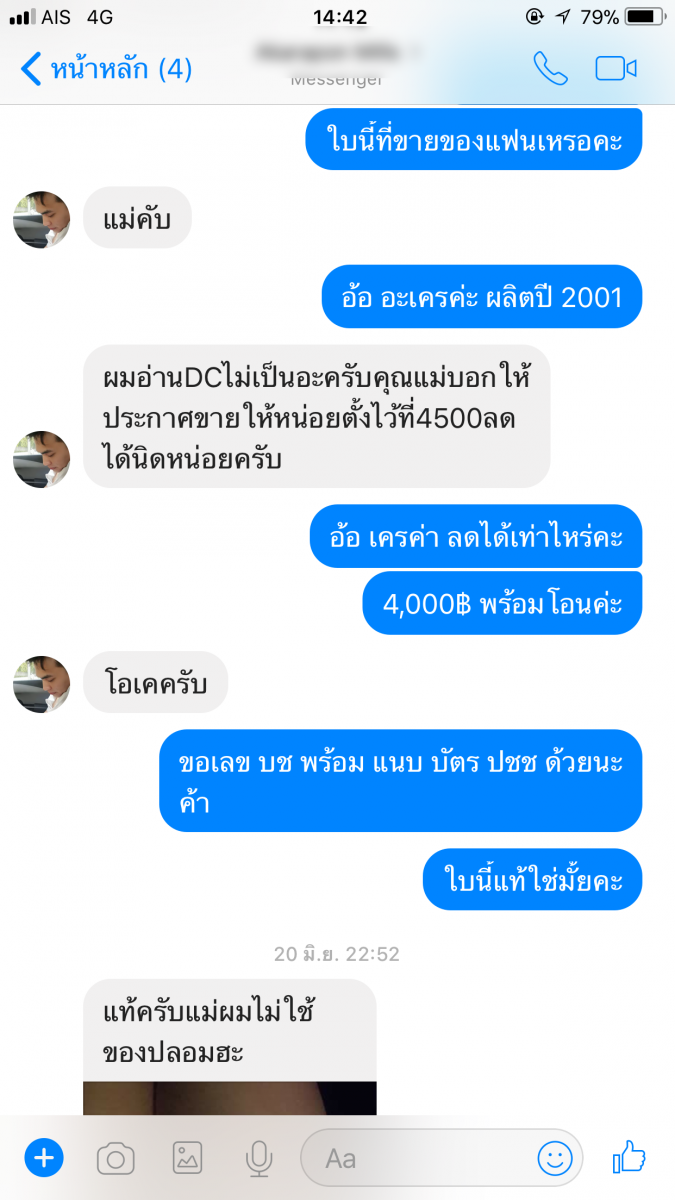The width and height of the screenshot is (675, 1200).
Task: Go back to หน้าหลัก
Action: (x=105, y=69)
